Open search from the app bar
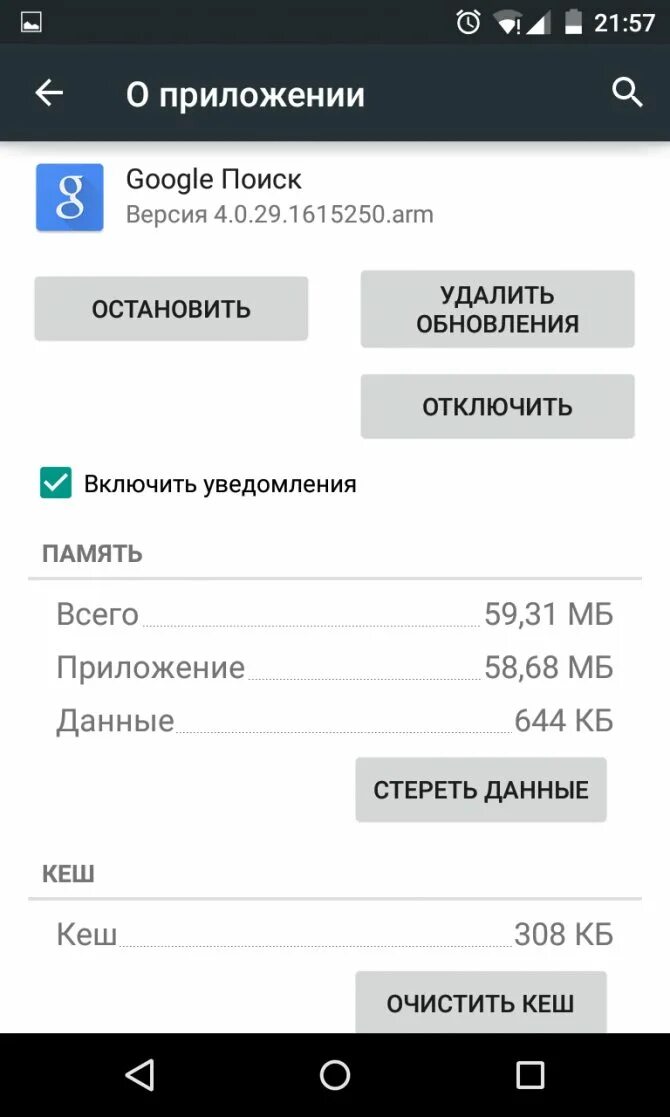 627,93
